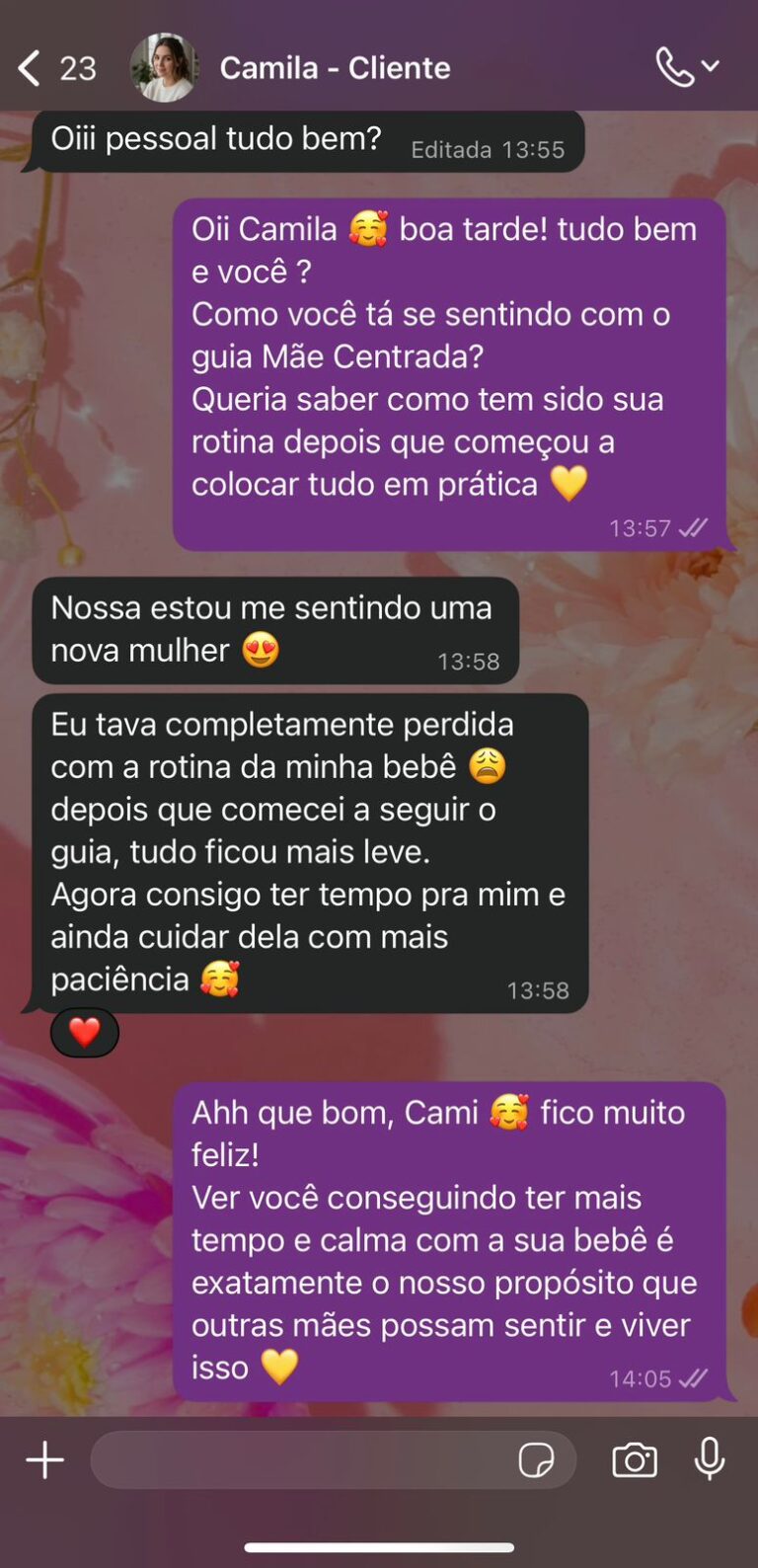Go back to the chat list
This screenshot has height=1568, width=758.
tap(32, 68)
